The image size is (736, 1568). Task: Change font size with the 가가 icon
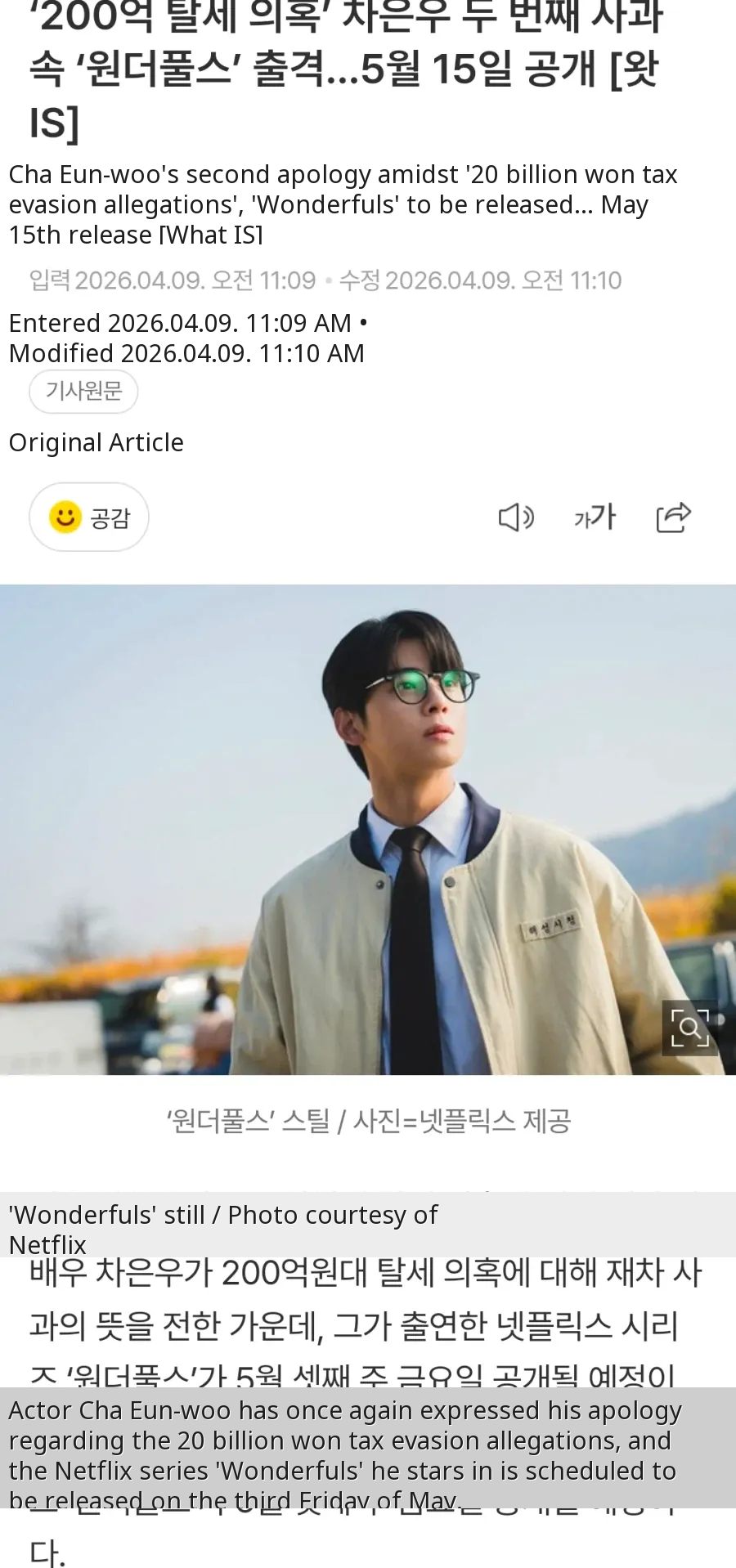(595, 517)
